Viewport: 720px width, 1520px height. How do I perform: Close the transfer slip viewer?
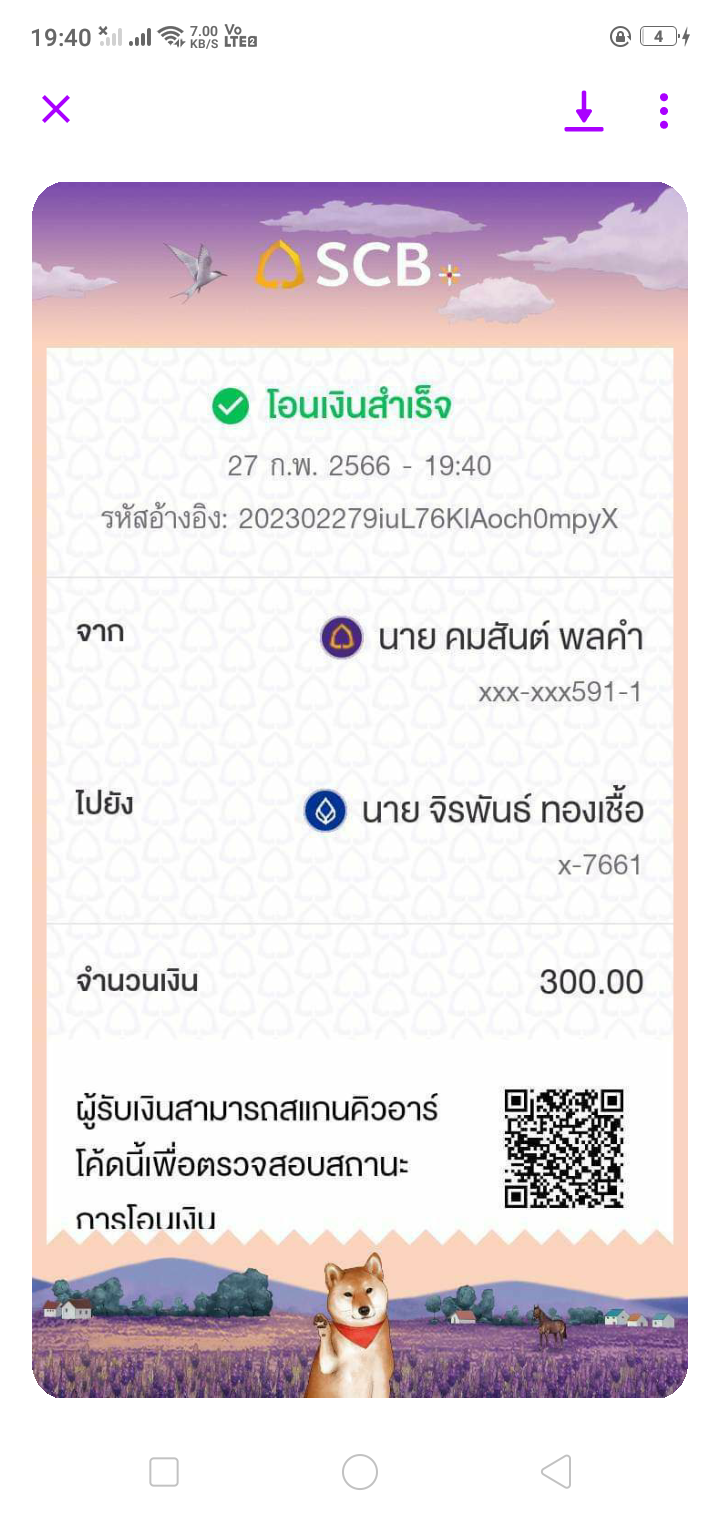point(56,109)
